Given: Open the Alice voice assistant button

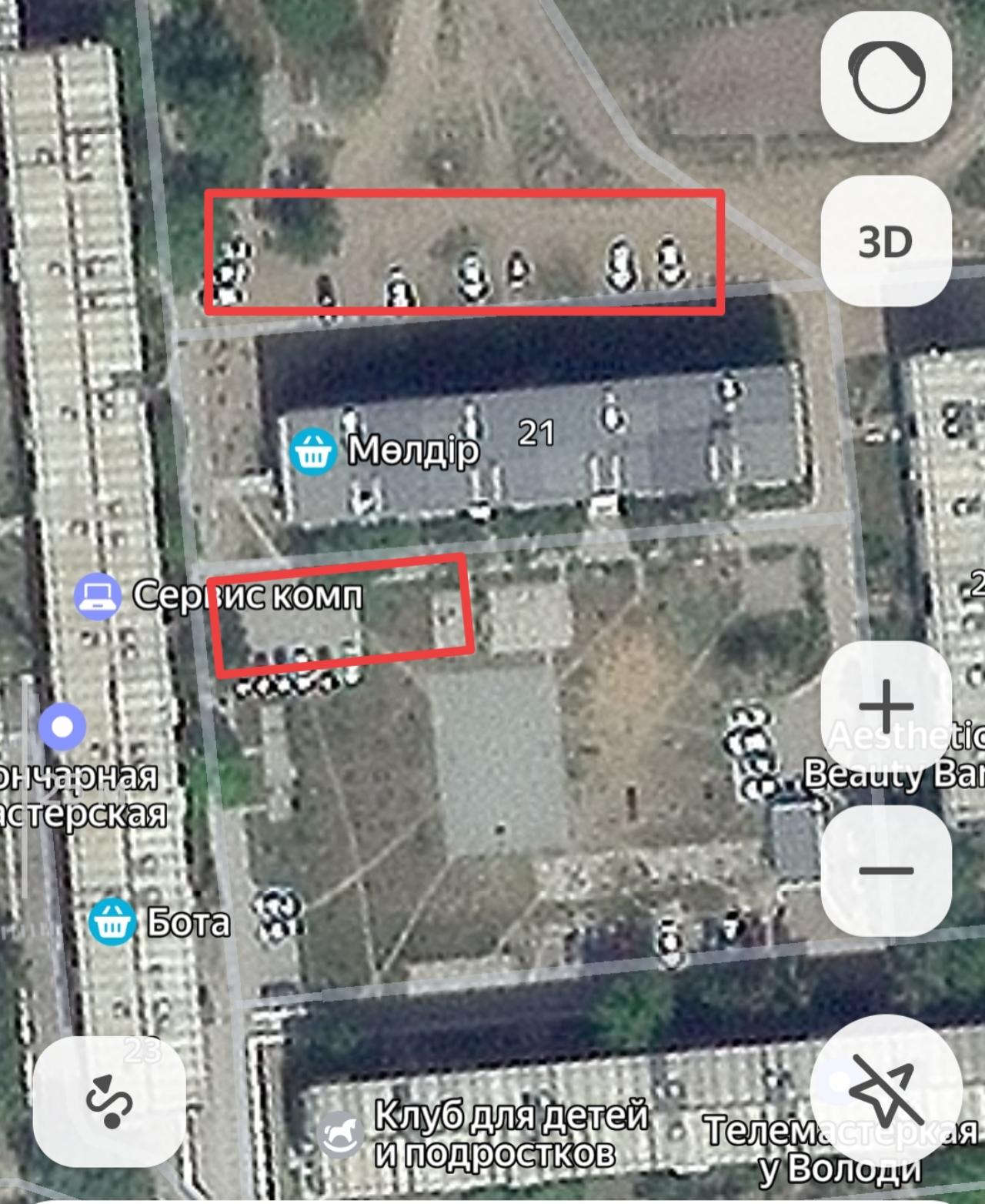Looking at the screenshot, I should point(886,77).
